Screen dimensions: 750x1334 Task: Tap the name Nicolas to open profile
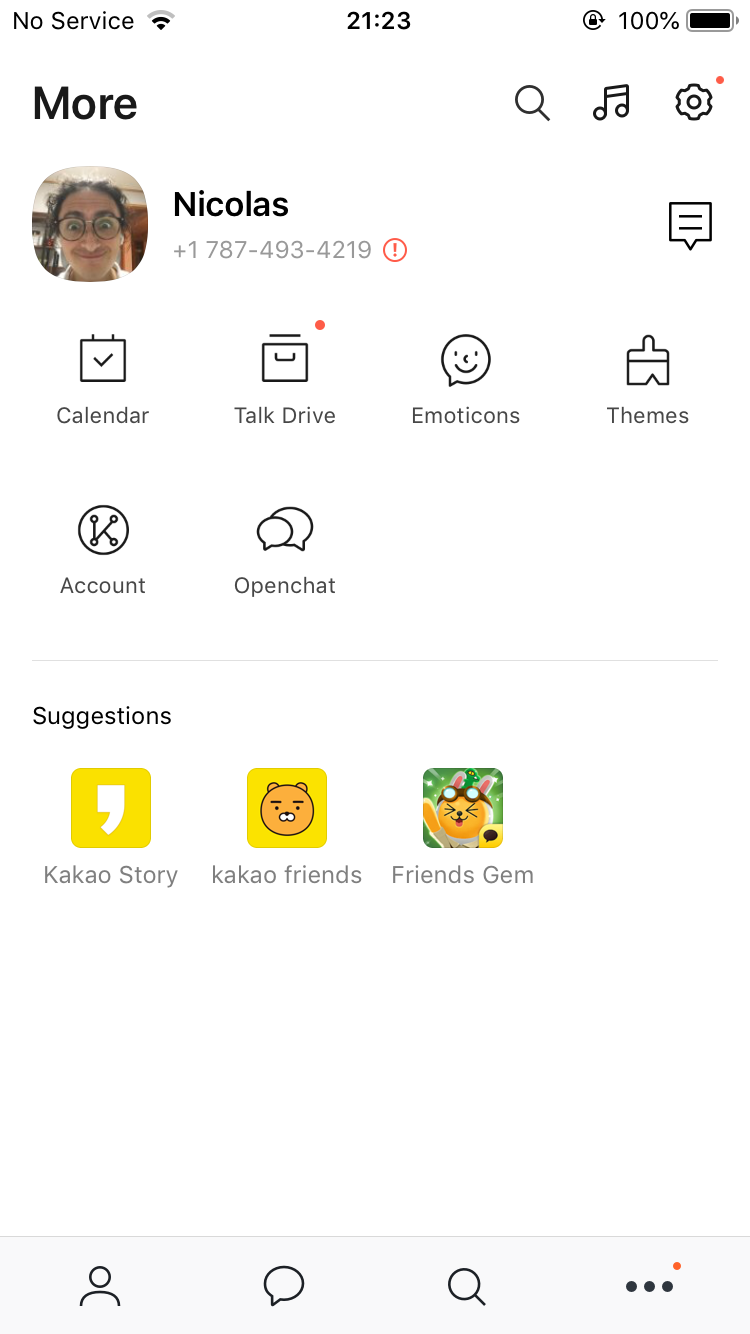[x=230, y=204]
